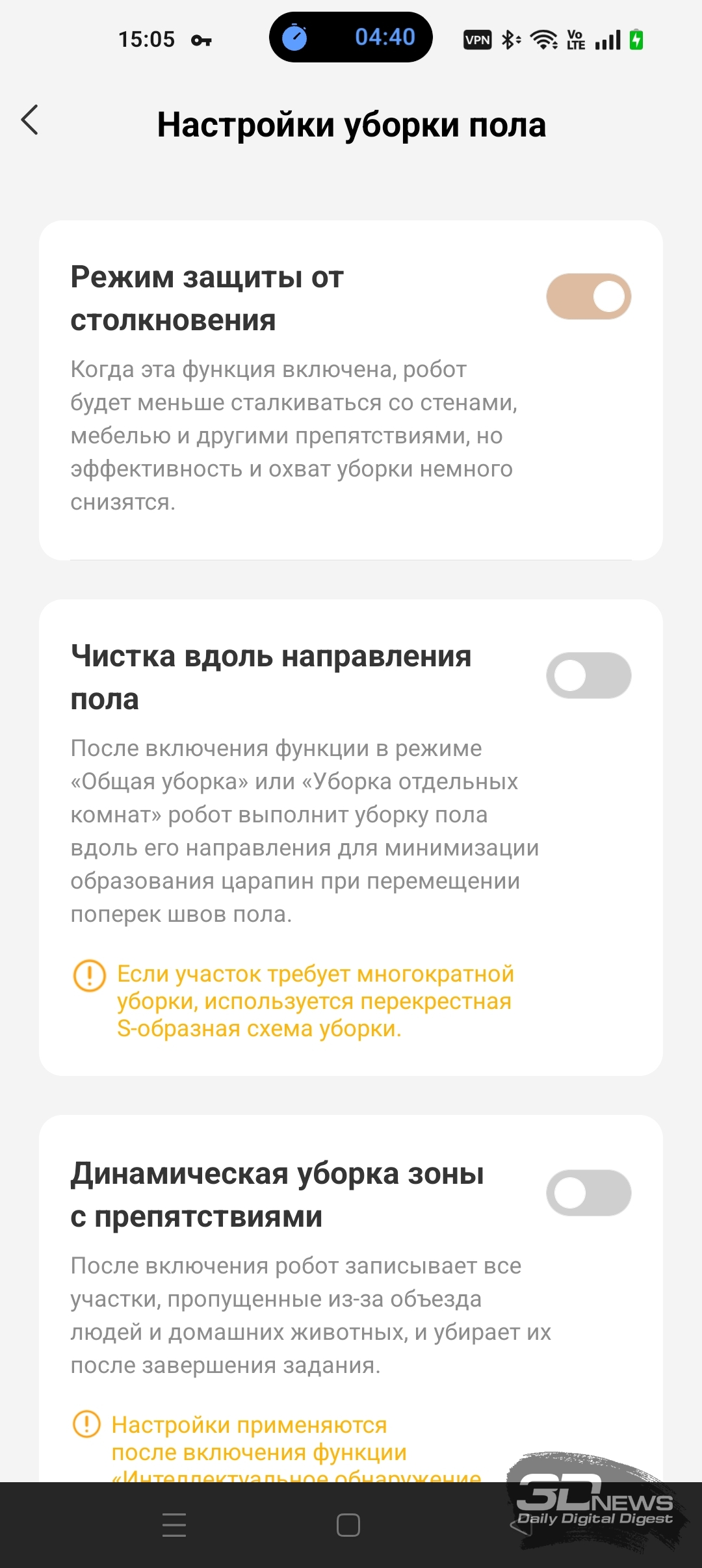Disable Режим защиты от столкновения toggle

point(588,296)
